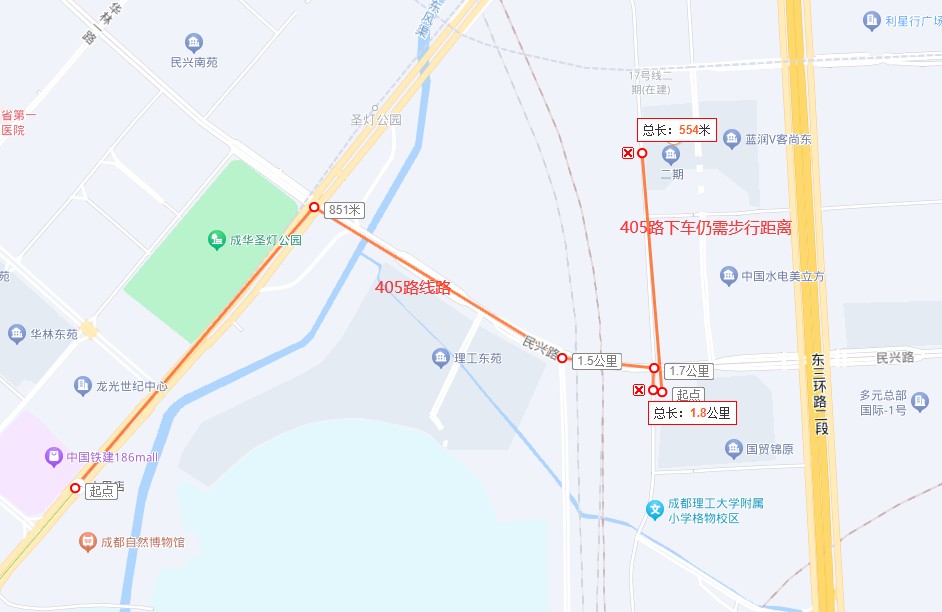942x612 pixels.
Task: Select 龙光世纪中心 marker
Action: pyautogui.click(x=84, y=385)
